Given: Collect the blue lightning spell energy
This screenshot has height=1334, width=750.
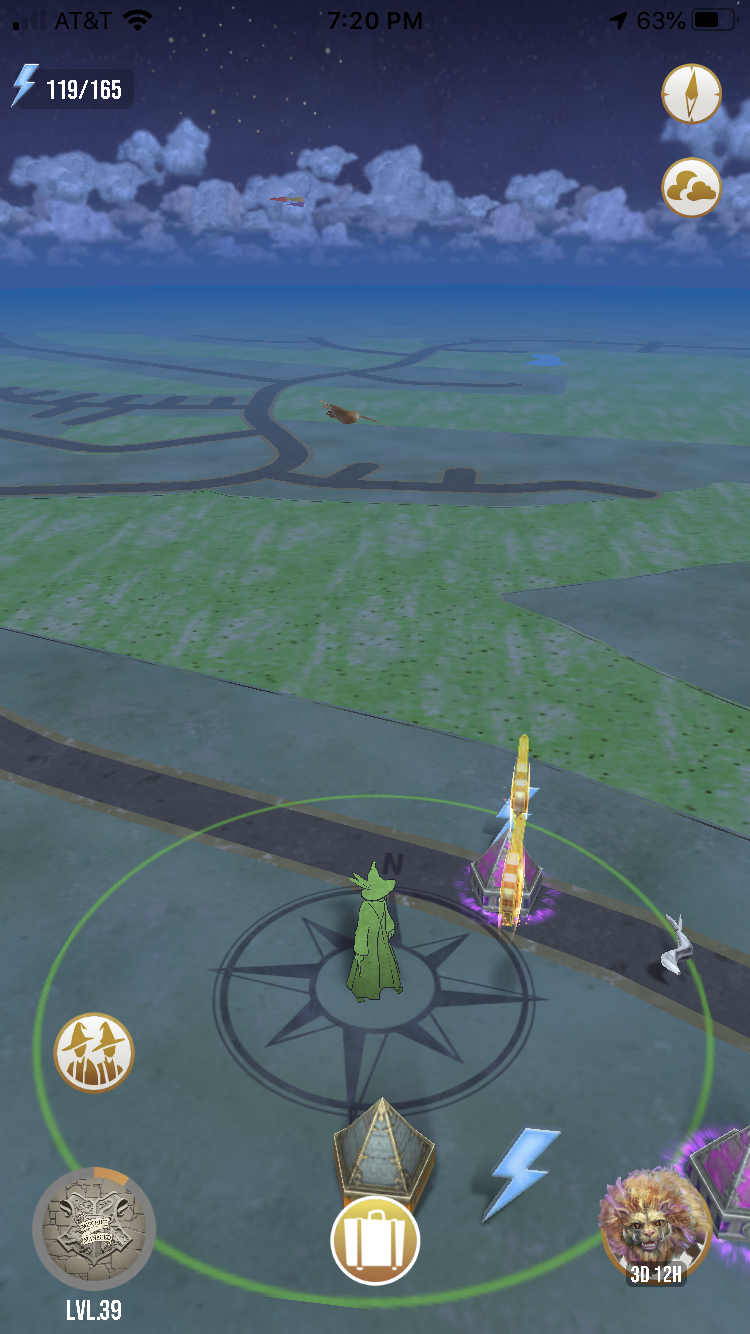Looking at the screenshot, I should pyautogui.click(x=521, y=1171).
